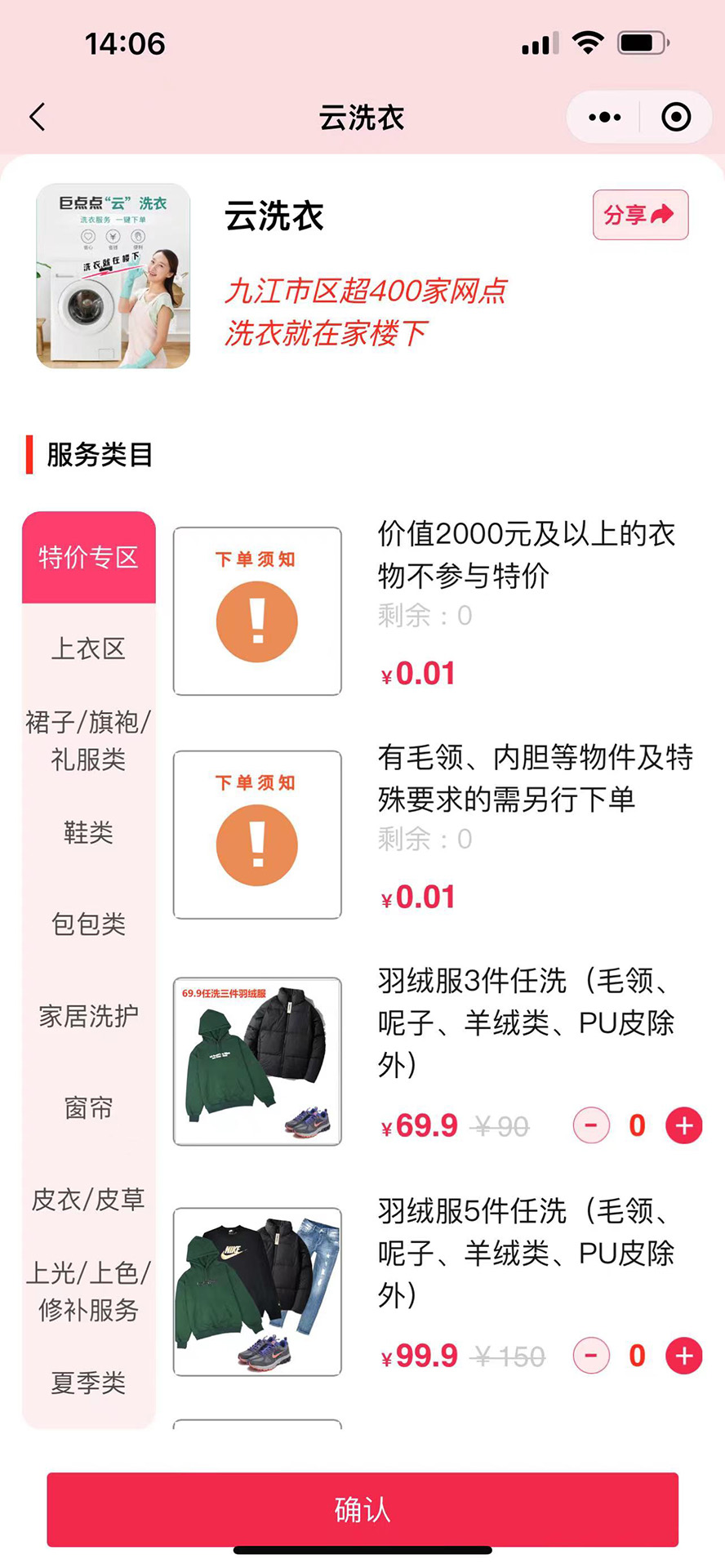This screenshot has width=725, height=1568.
Task: Switch to the 夏季类 category
Action: pos(89,1383)
